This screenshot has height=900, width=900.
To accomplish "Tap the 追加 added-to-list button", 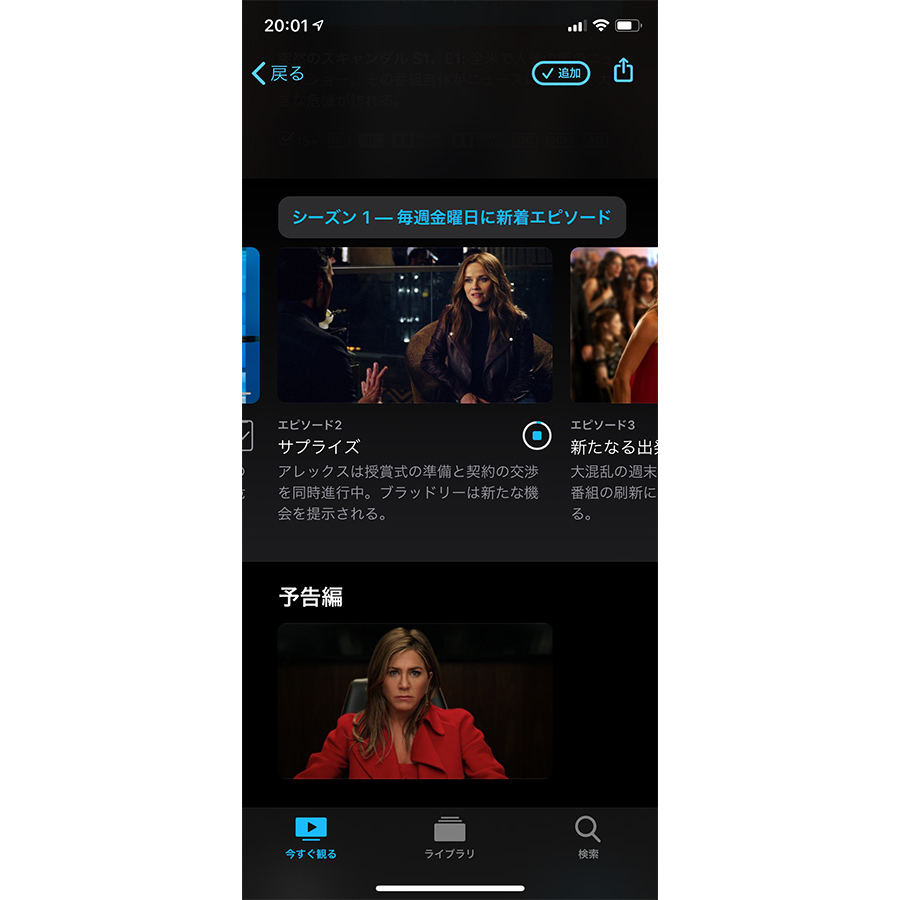I will coord(561,73).
